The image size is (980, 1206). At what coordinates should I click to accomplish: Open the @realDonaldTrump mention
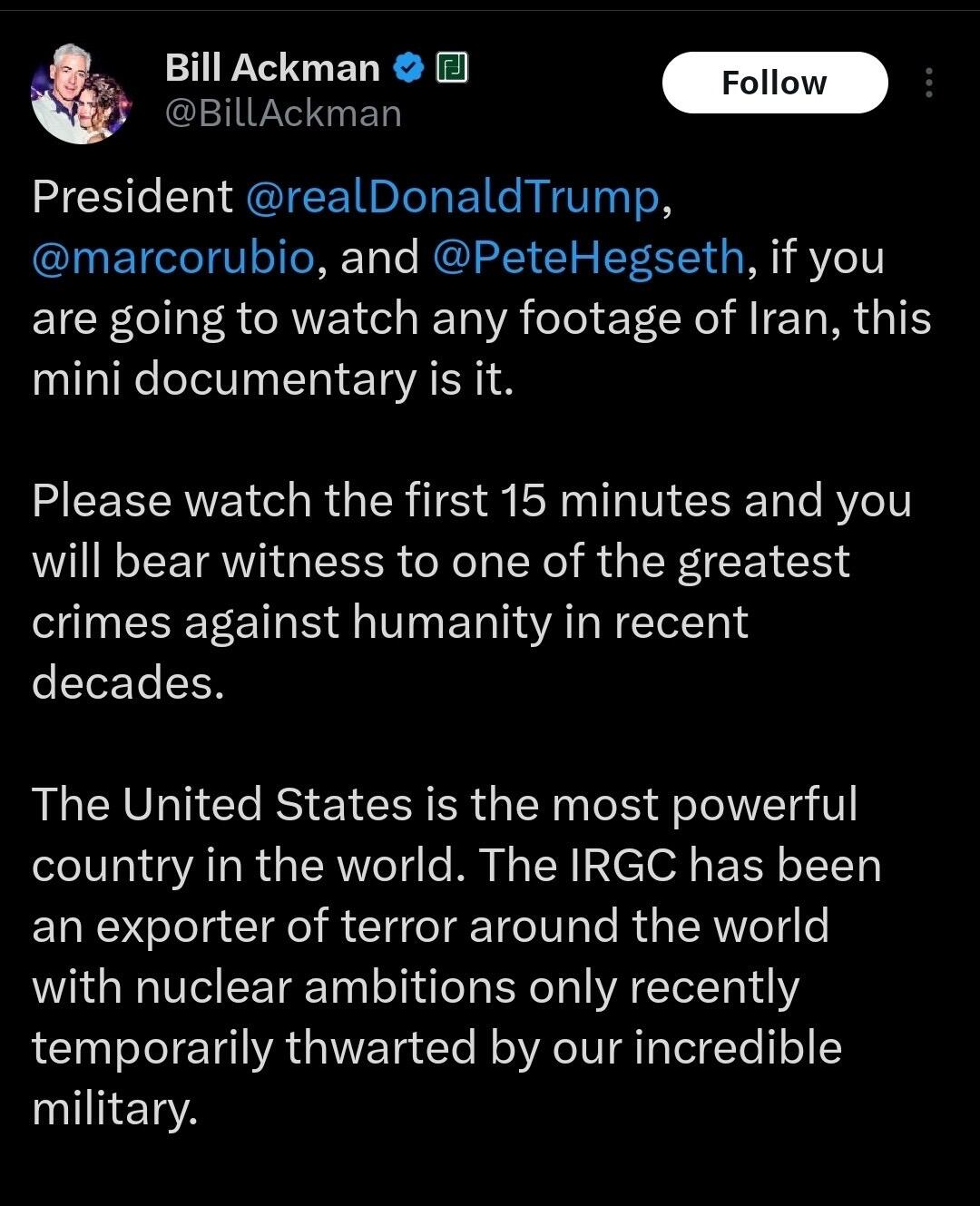pos(454,197)
